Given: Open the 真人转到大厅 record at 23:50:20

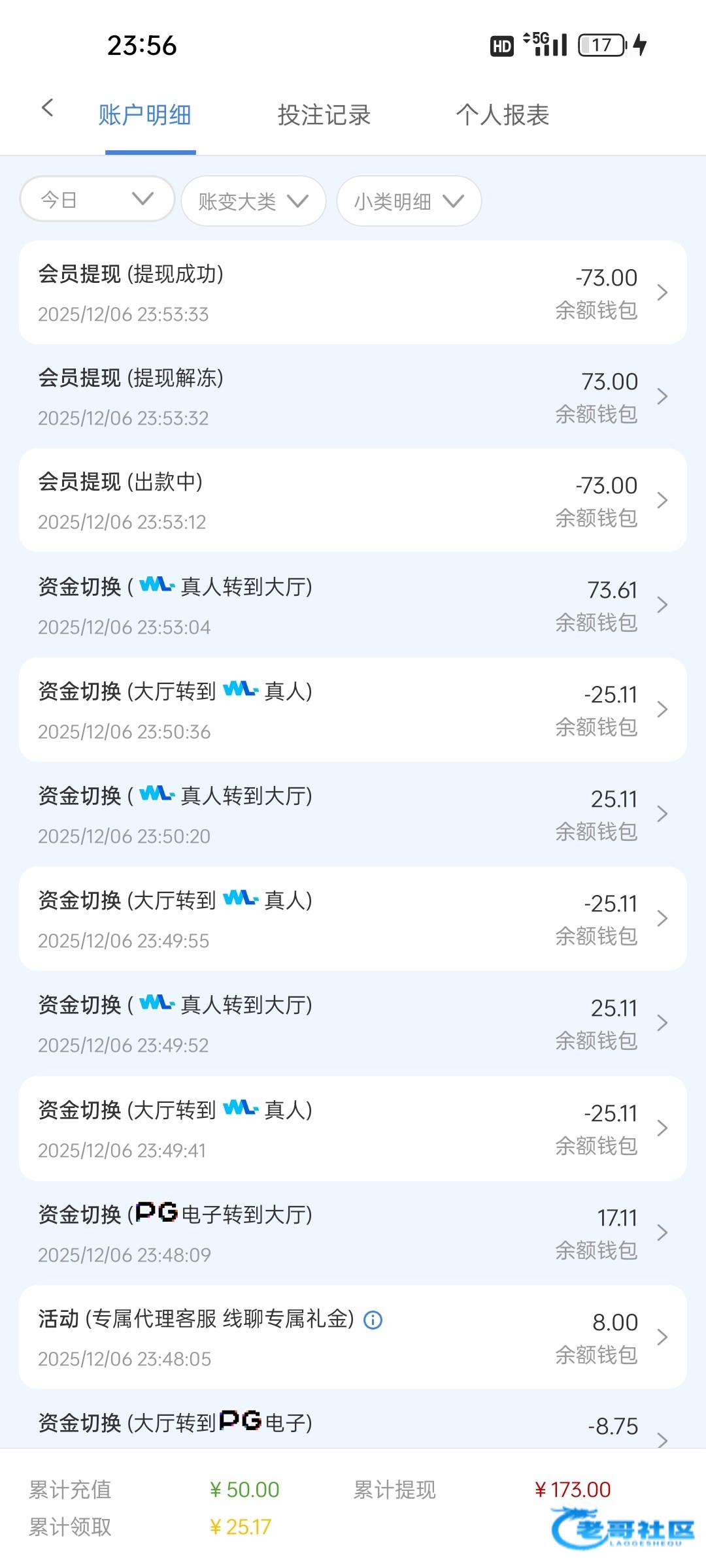Looking at the screenshot, I should [353, 814].
